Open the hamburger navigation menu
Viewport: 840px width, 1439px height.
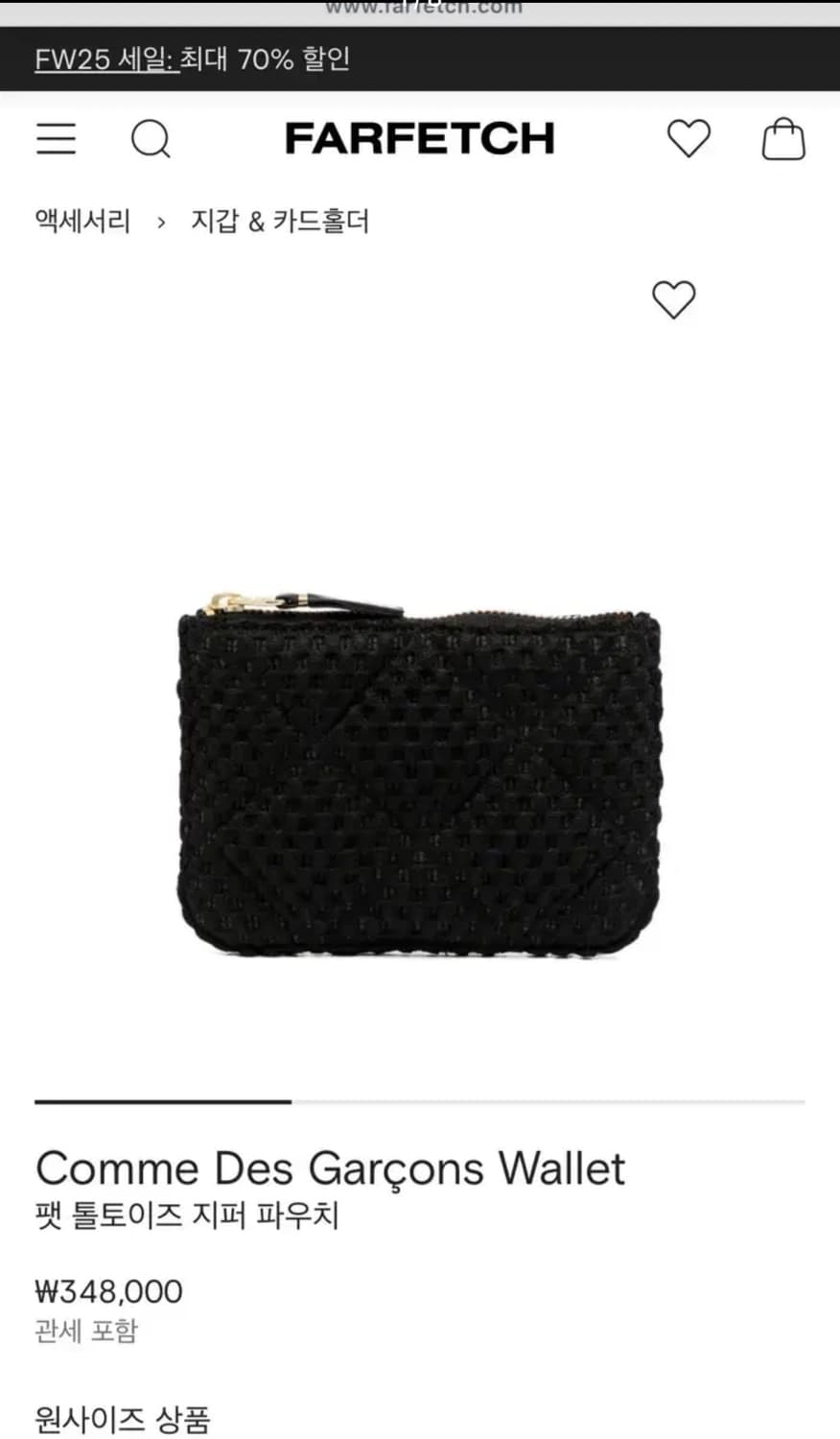pyautogui.click(x=55, y=139)
